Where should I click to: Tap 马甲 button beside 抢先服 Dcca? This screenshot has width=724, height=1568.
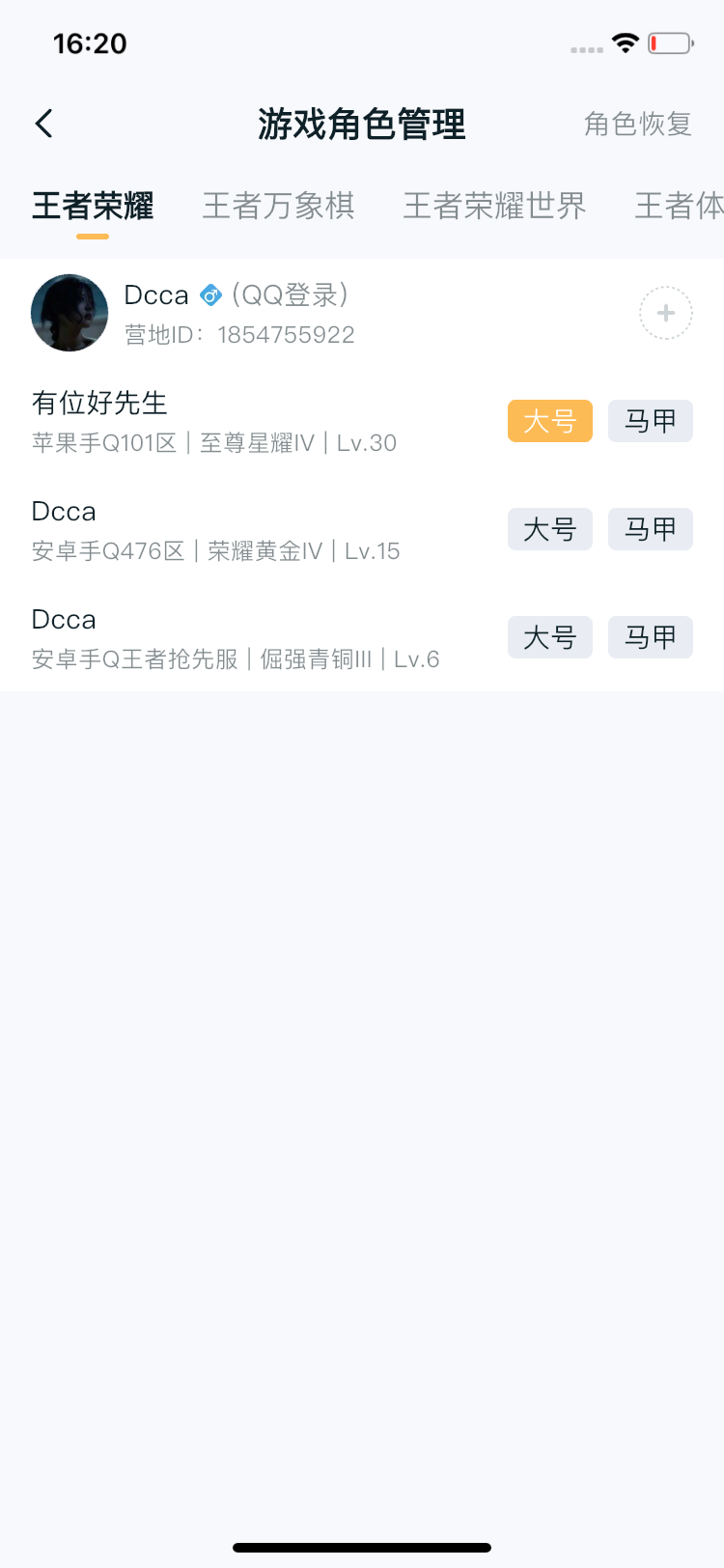pos(650,637)
